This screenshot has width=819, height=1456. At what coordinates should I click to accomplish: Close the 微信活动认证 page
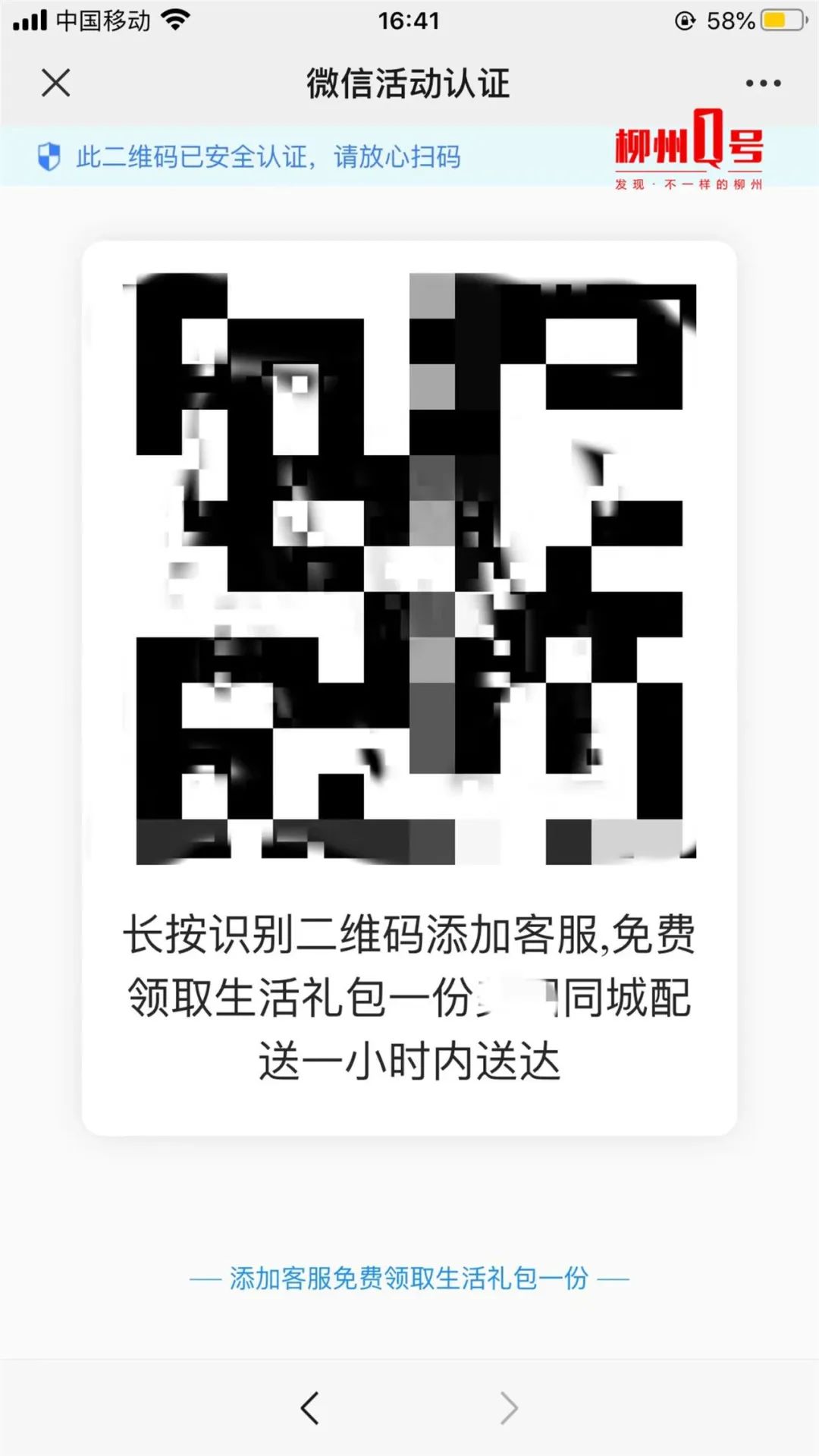[x=55, y=83]
